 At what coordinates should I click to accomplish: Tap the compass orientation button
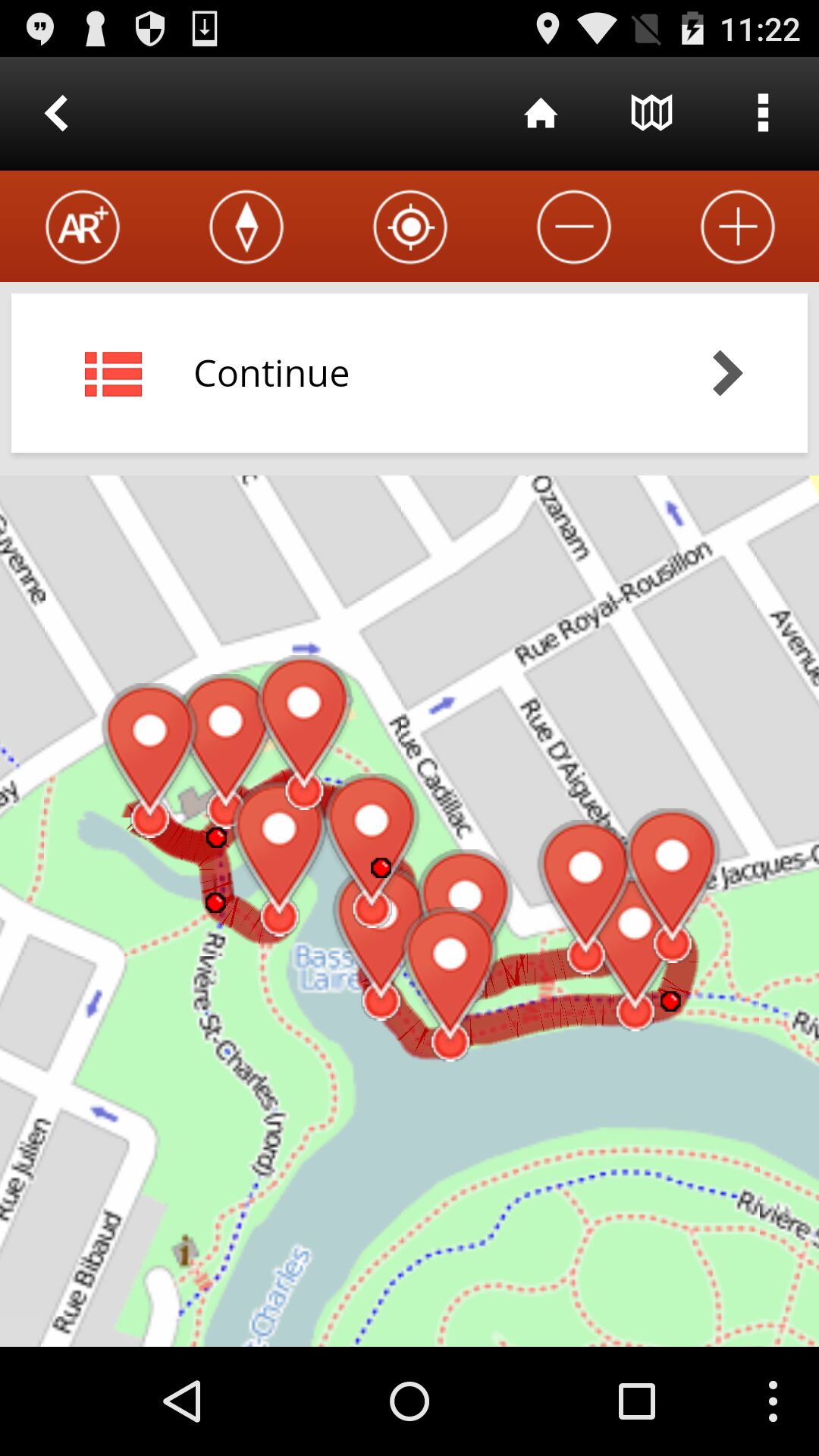(246, 227)
